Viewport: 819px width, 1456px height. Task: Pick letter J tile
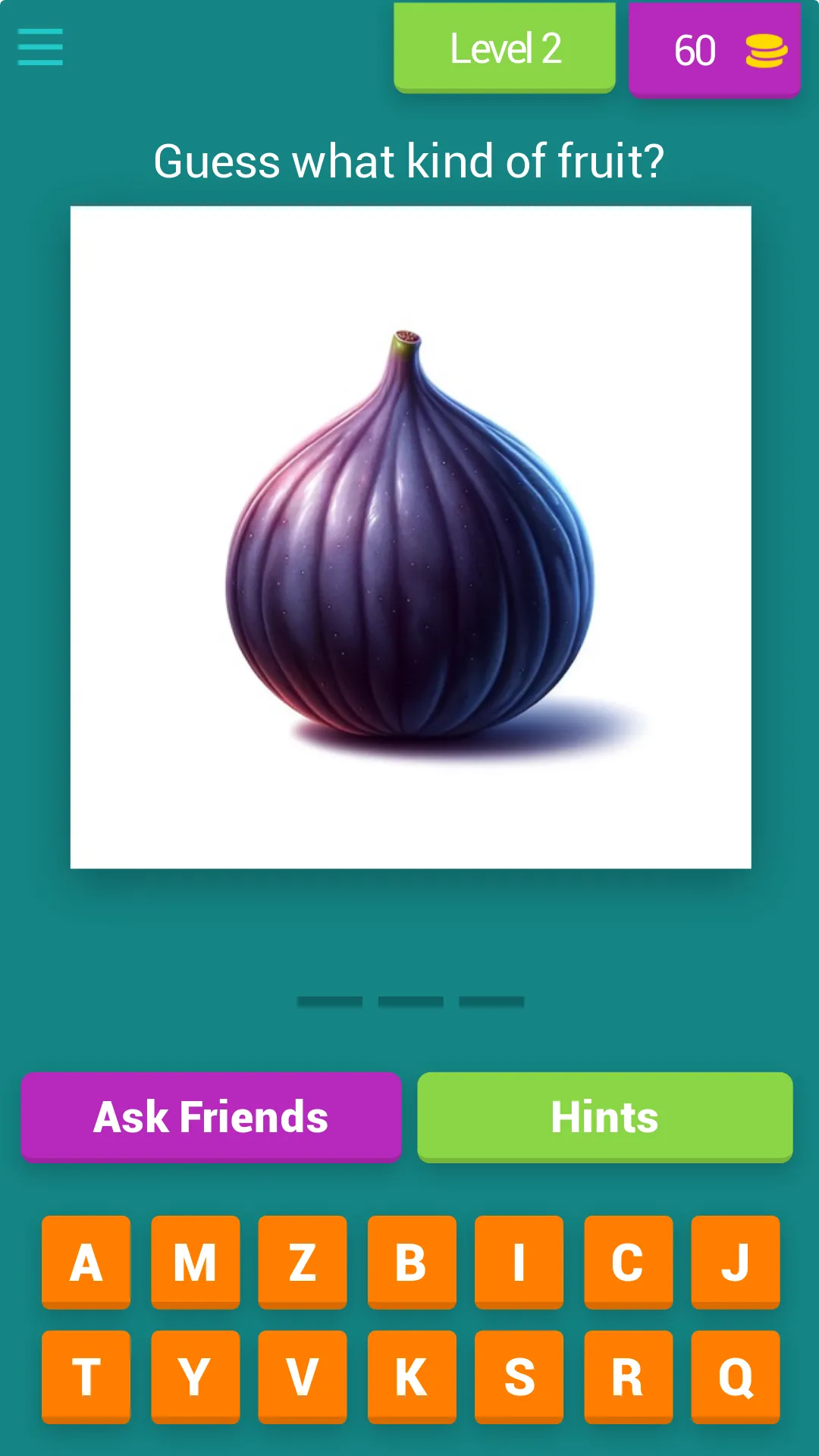735,1262
